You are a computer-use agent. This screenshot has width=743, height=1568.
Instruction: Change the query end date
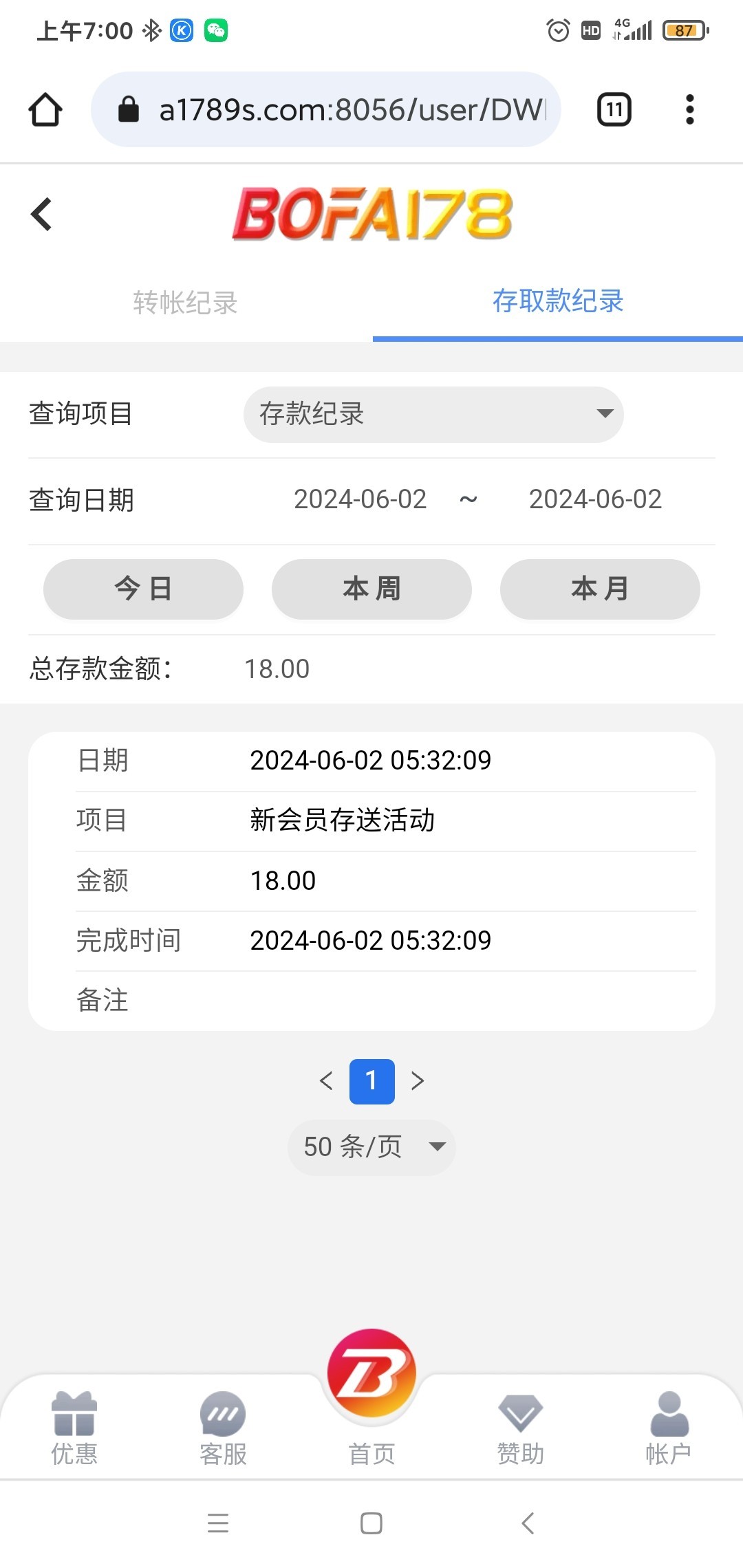coord(595,499)
